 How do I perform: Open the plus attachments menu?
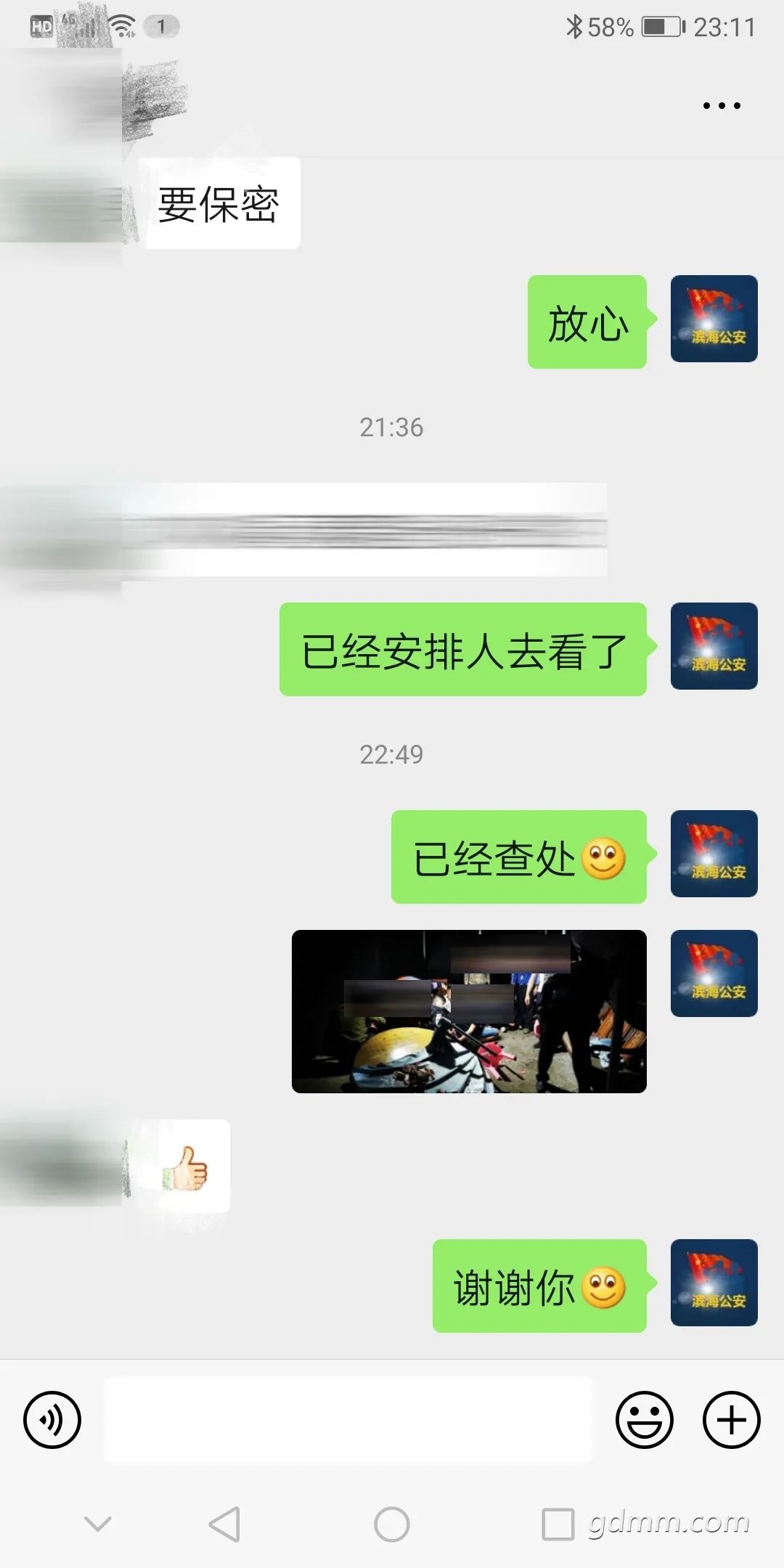coord(732,1420)
